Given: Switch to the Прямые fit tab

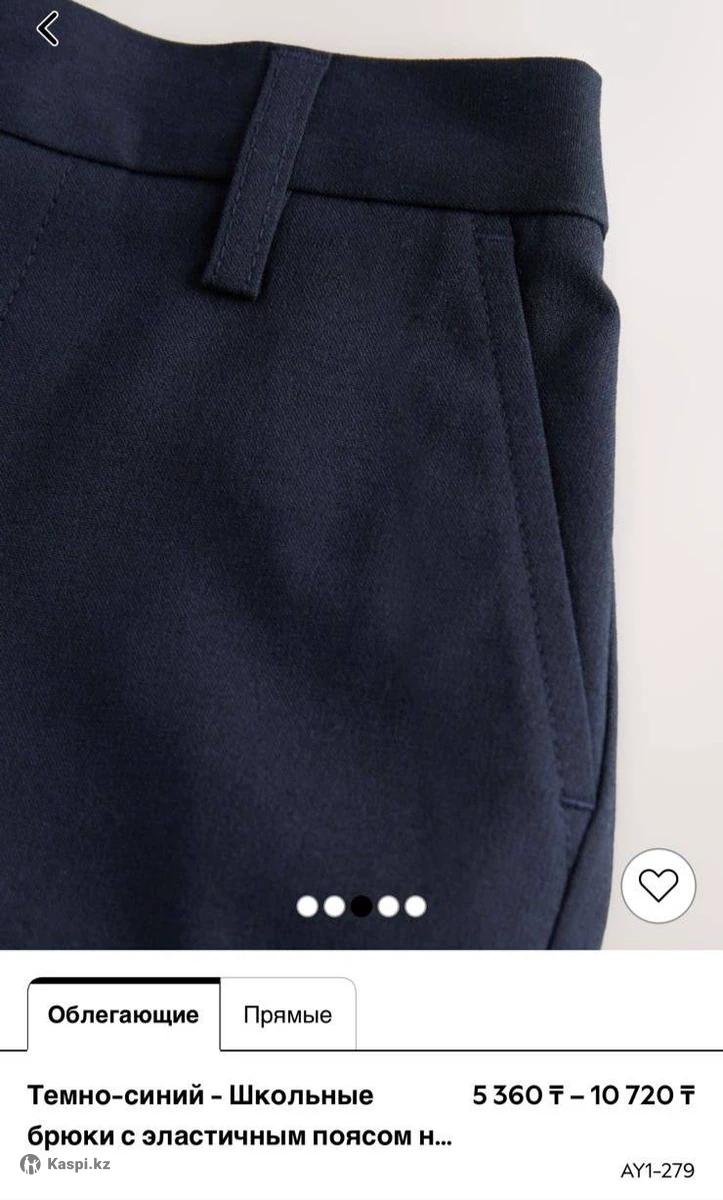Looking at the screenshot, I should point(287,1015).
